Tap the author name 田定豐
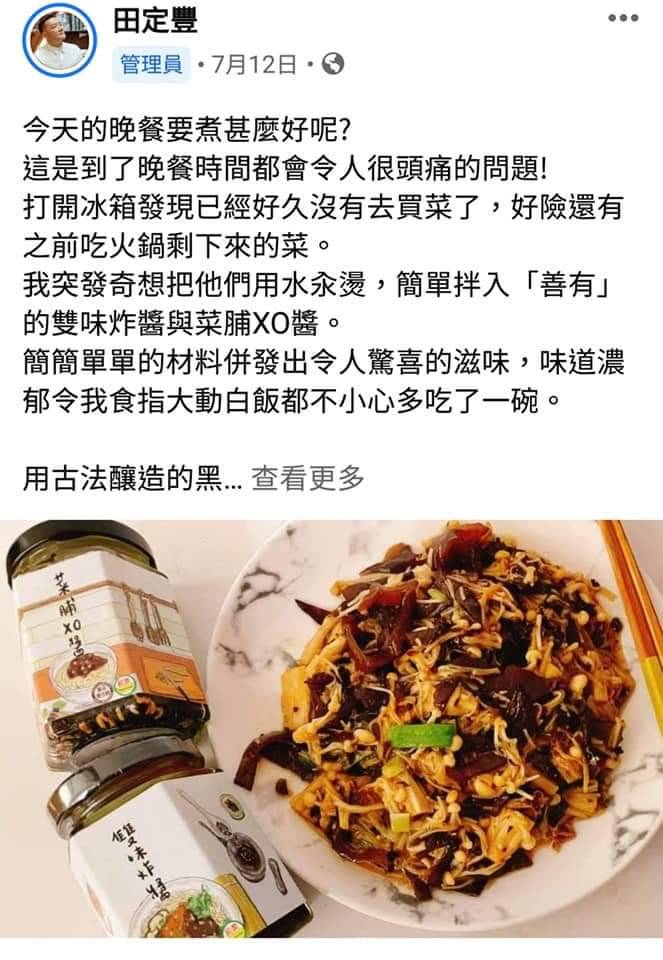 156,21
